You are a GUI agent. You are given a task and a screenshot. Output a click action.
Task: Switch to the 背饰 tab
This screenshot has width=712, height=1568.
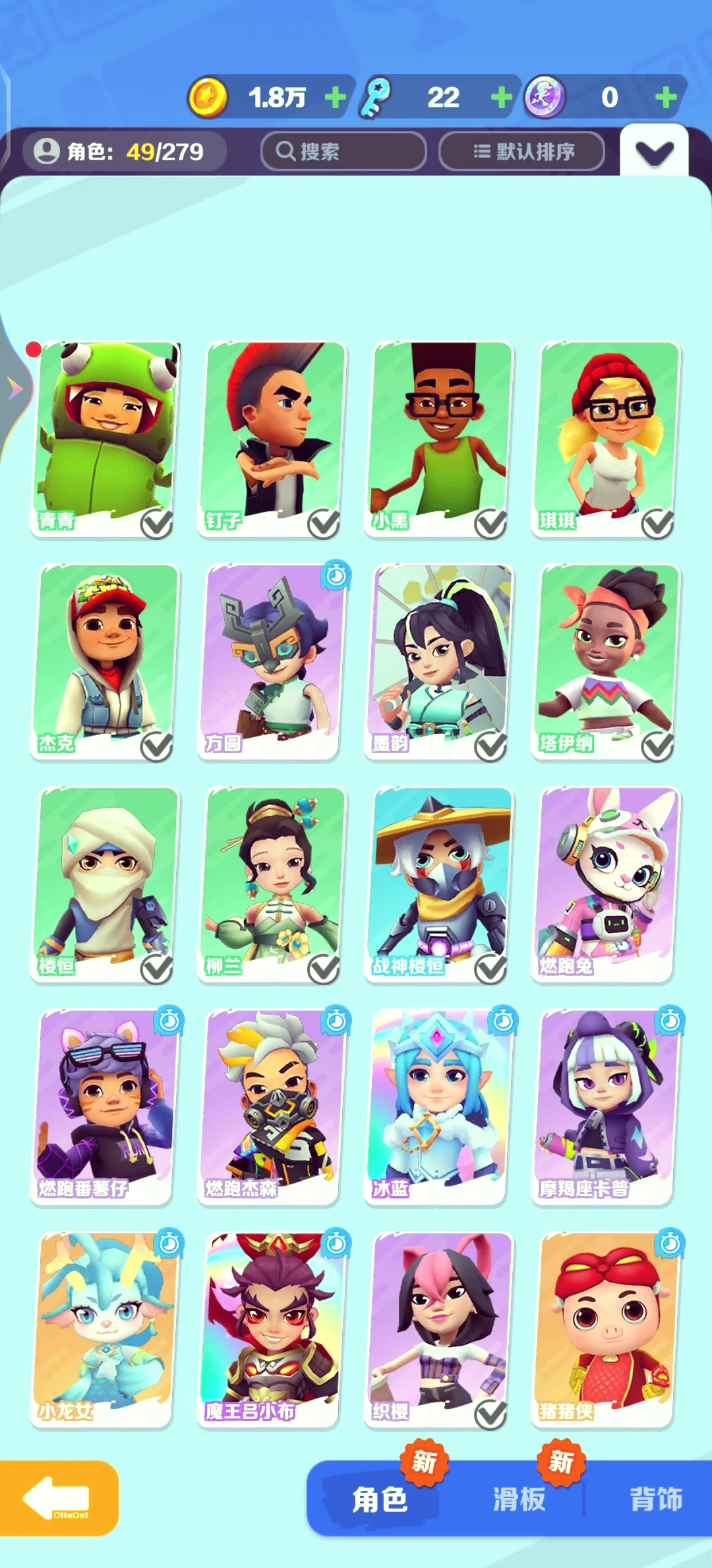pos(655,1499)
